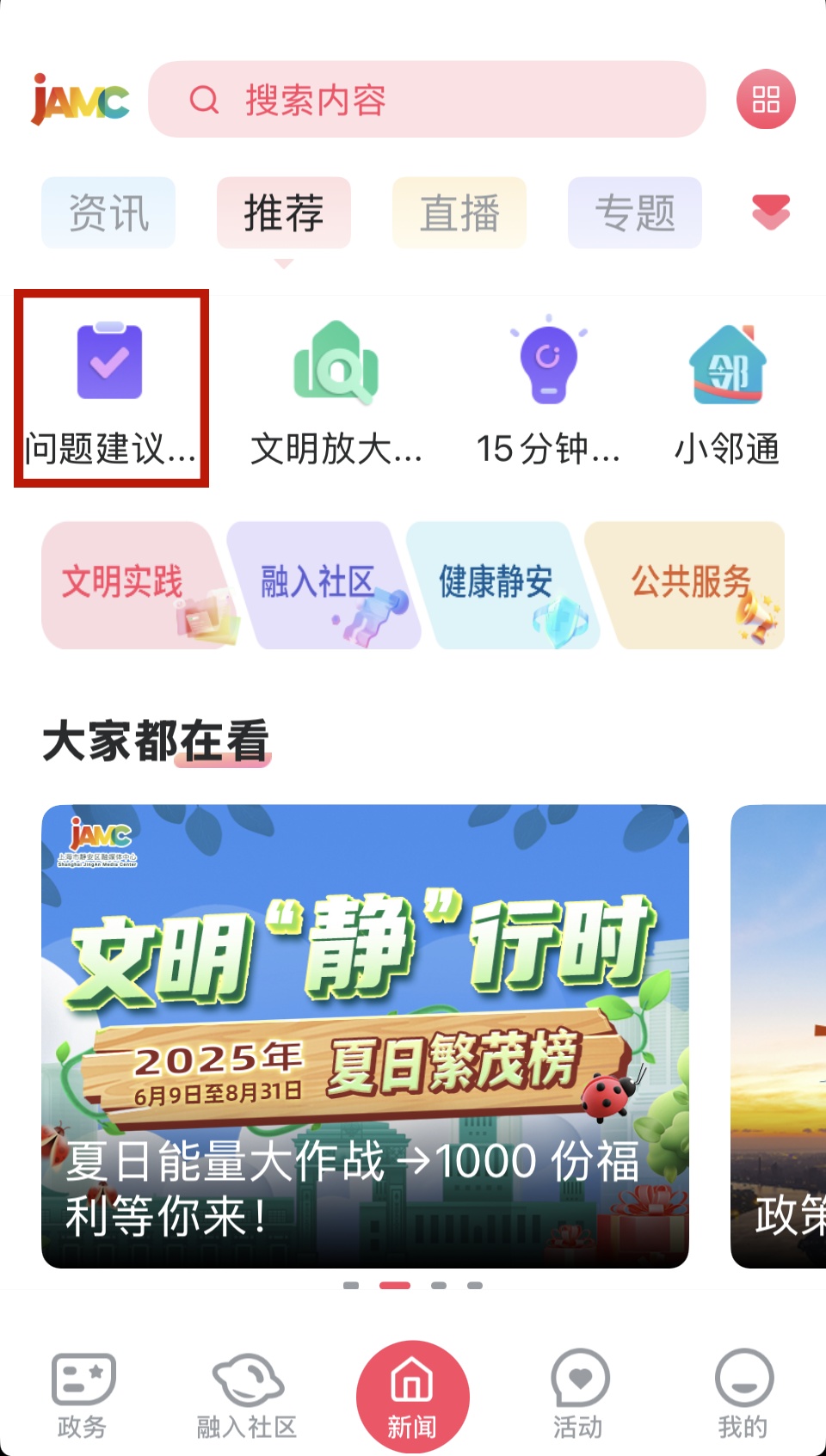Open 问题建议 shortcut
This screenshot has height=1456, width=826.
111,389
